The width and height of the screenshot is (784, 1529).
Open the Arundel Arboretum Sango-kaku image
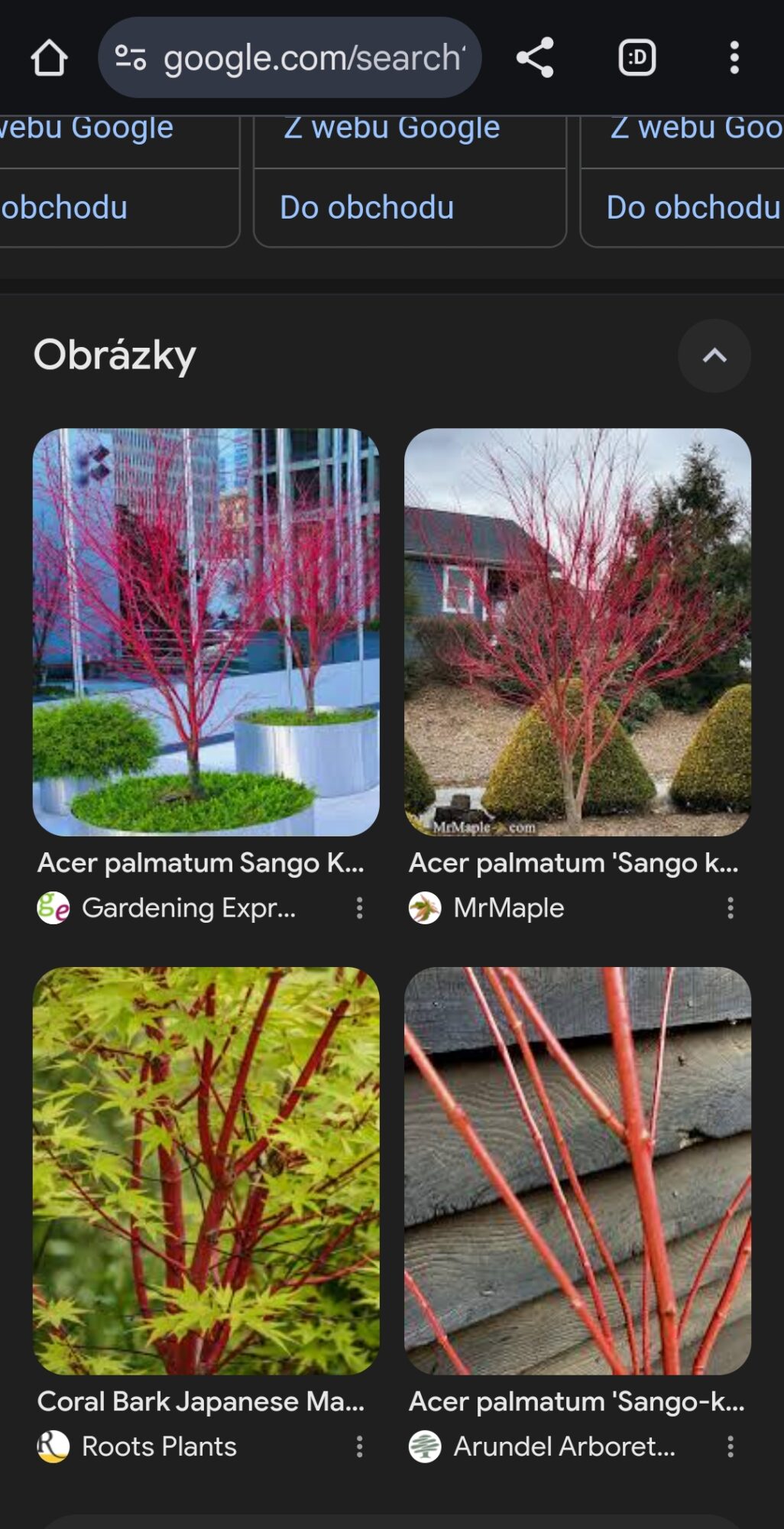[x=578, y=1171]
